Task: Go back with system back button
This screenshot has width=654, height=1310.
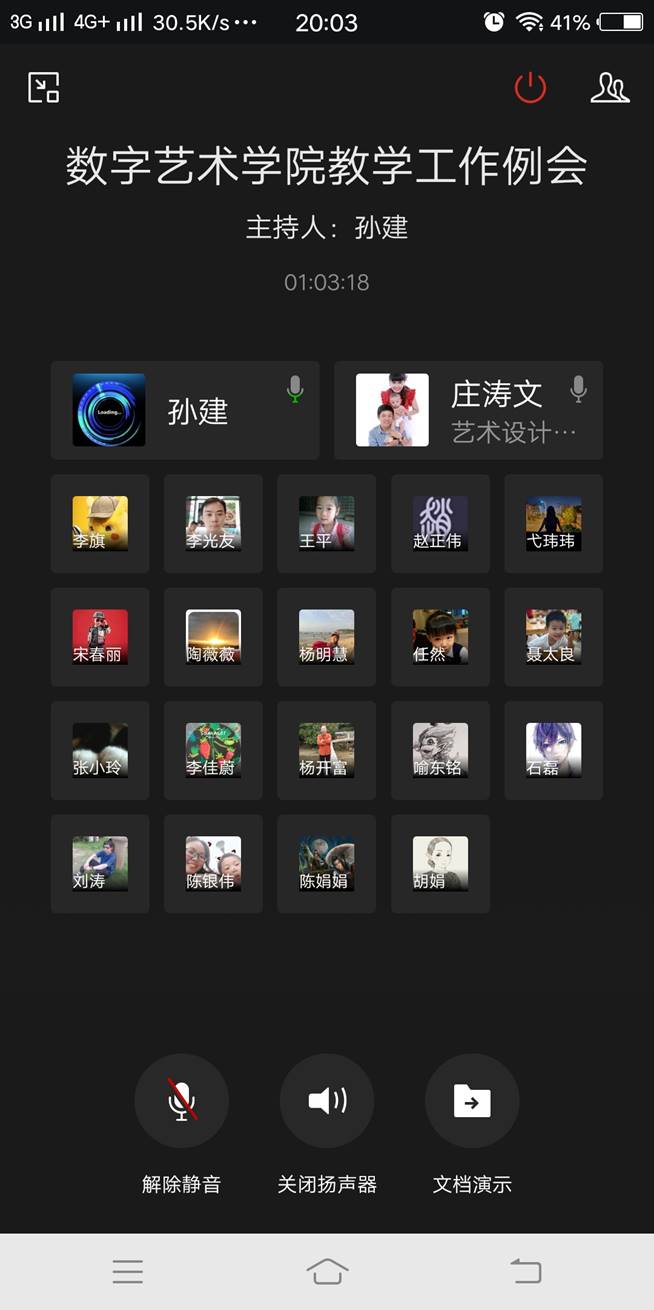Action: [526, 1271]
